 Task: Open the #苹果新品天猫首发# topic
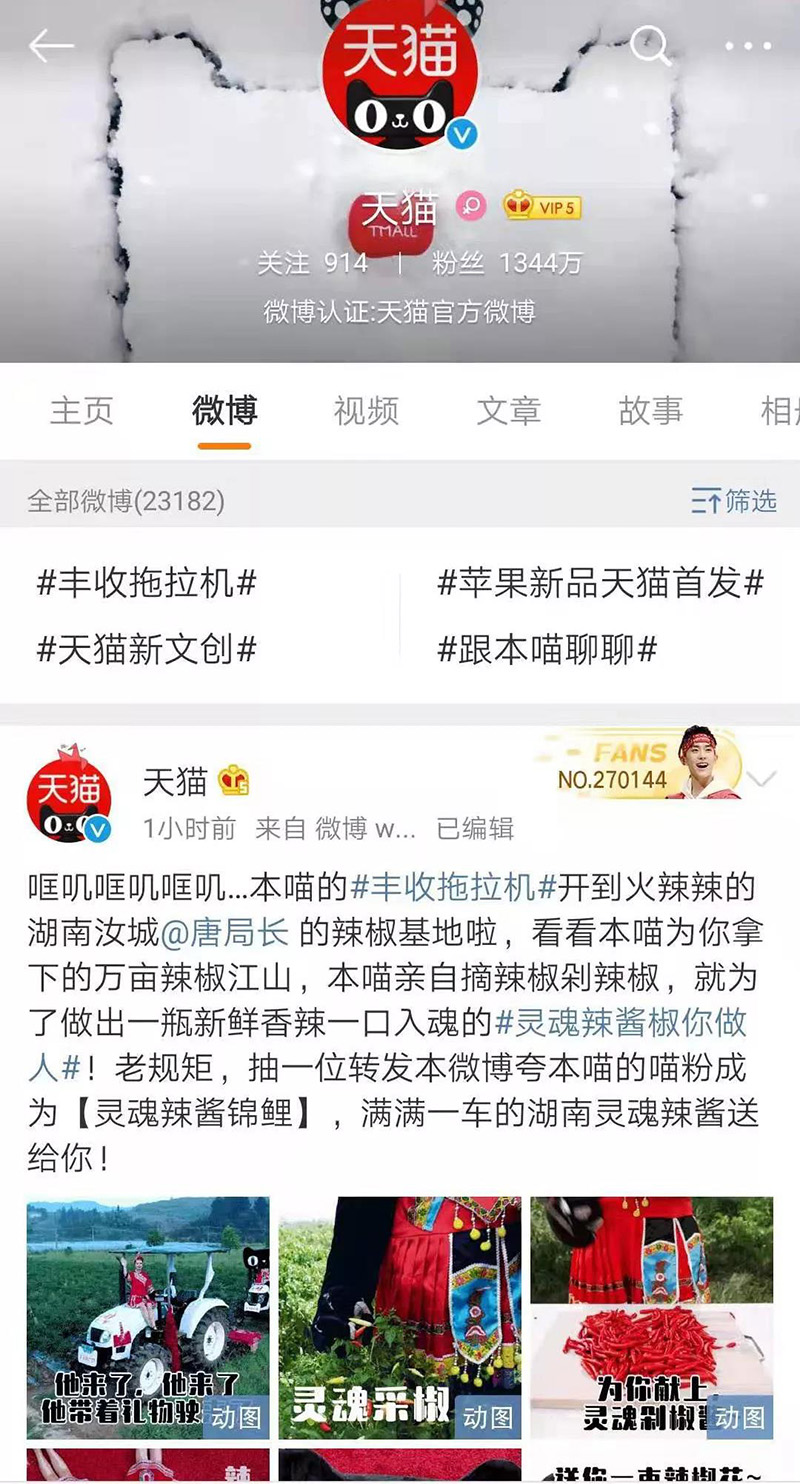point(600,584)
